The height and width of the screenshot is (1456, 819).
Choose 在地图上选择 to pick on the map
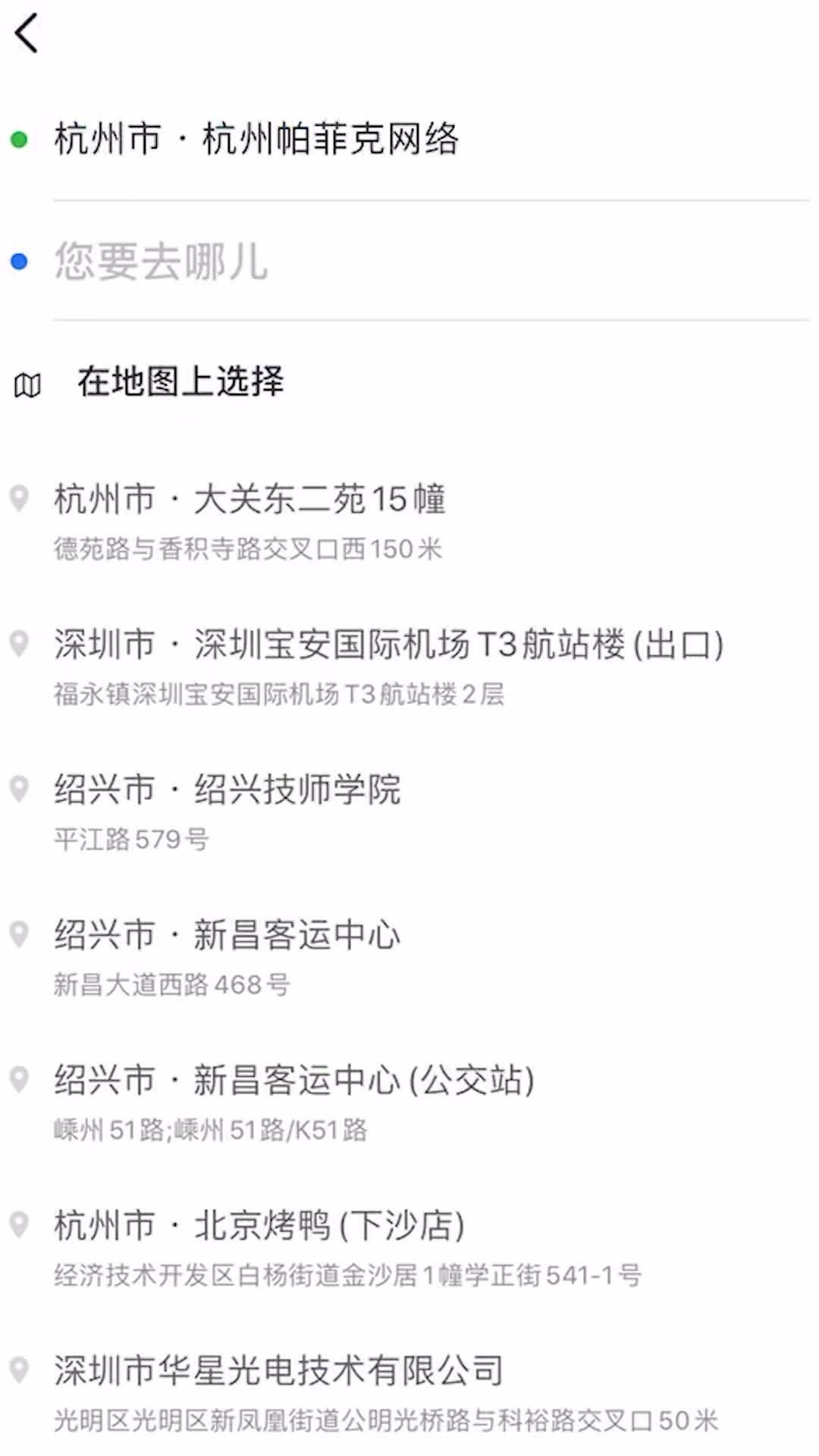click(x=180, y=381)
